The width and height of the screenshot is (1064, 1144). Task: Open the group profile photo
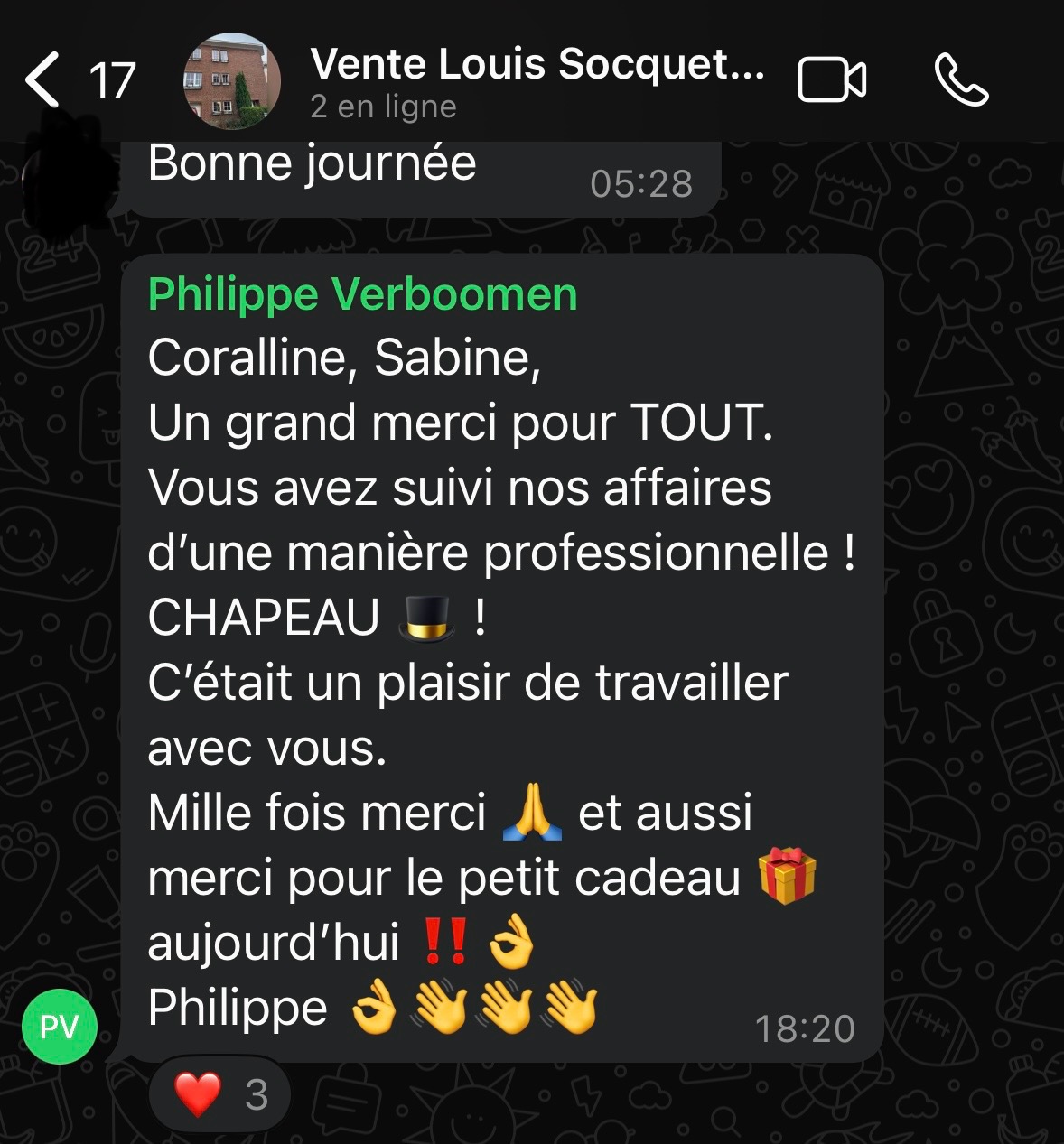pos(231,80)
